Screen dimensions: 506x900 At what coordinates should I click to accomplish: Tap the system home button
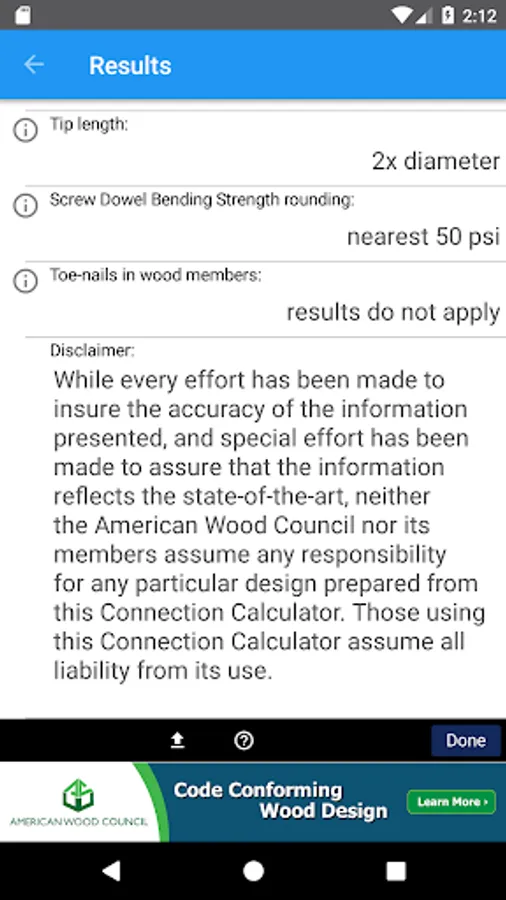coord(253,871)
